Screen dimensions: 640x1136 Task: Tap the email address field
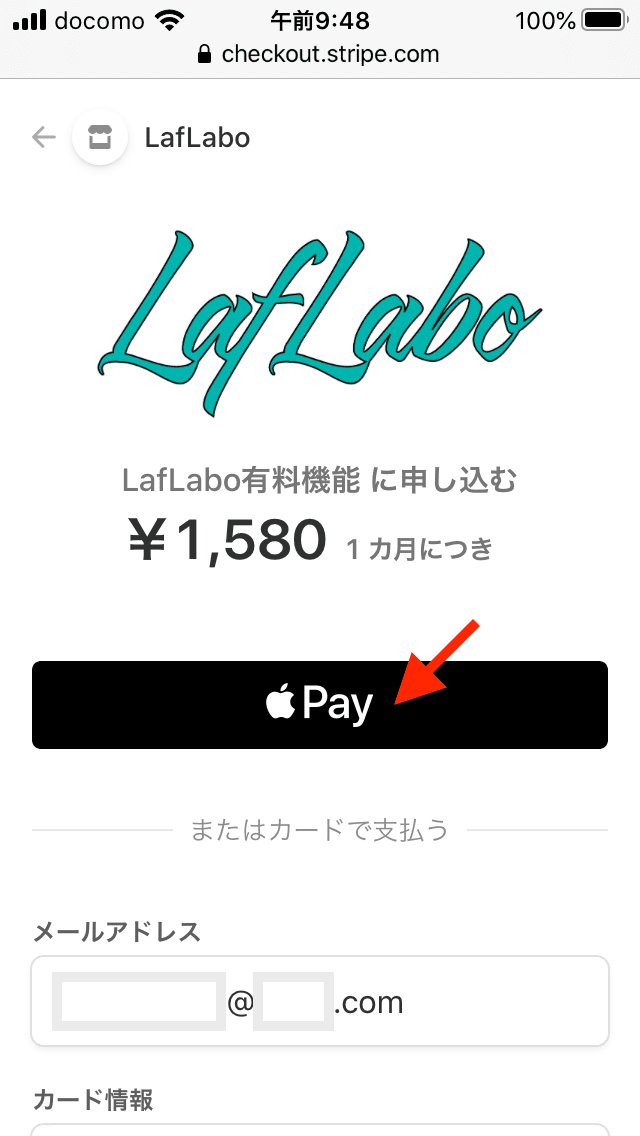[x=320, y=1001]
